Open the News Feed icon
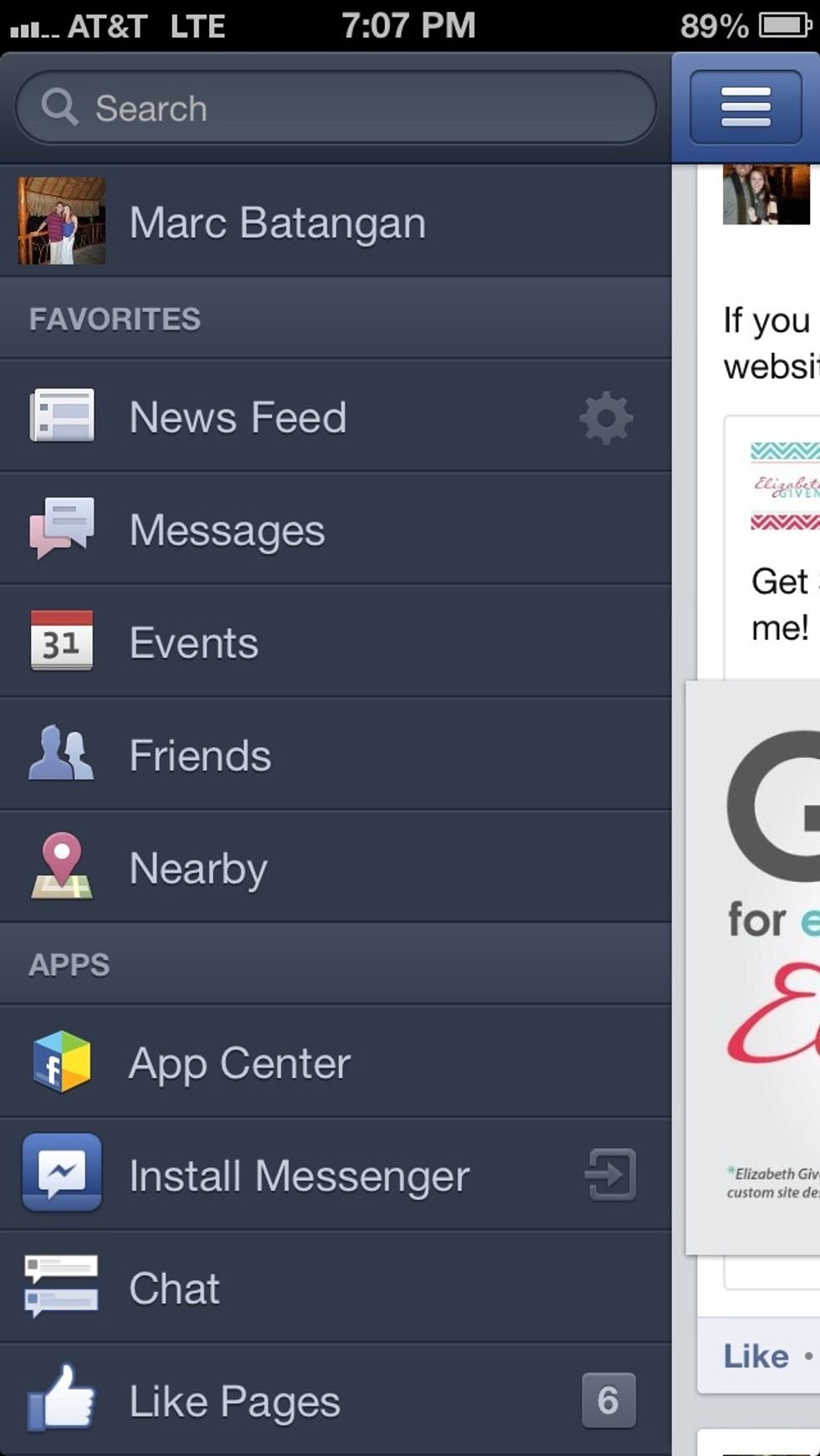 [x=60, y=417]
